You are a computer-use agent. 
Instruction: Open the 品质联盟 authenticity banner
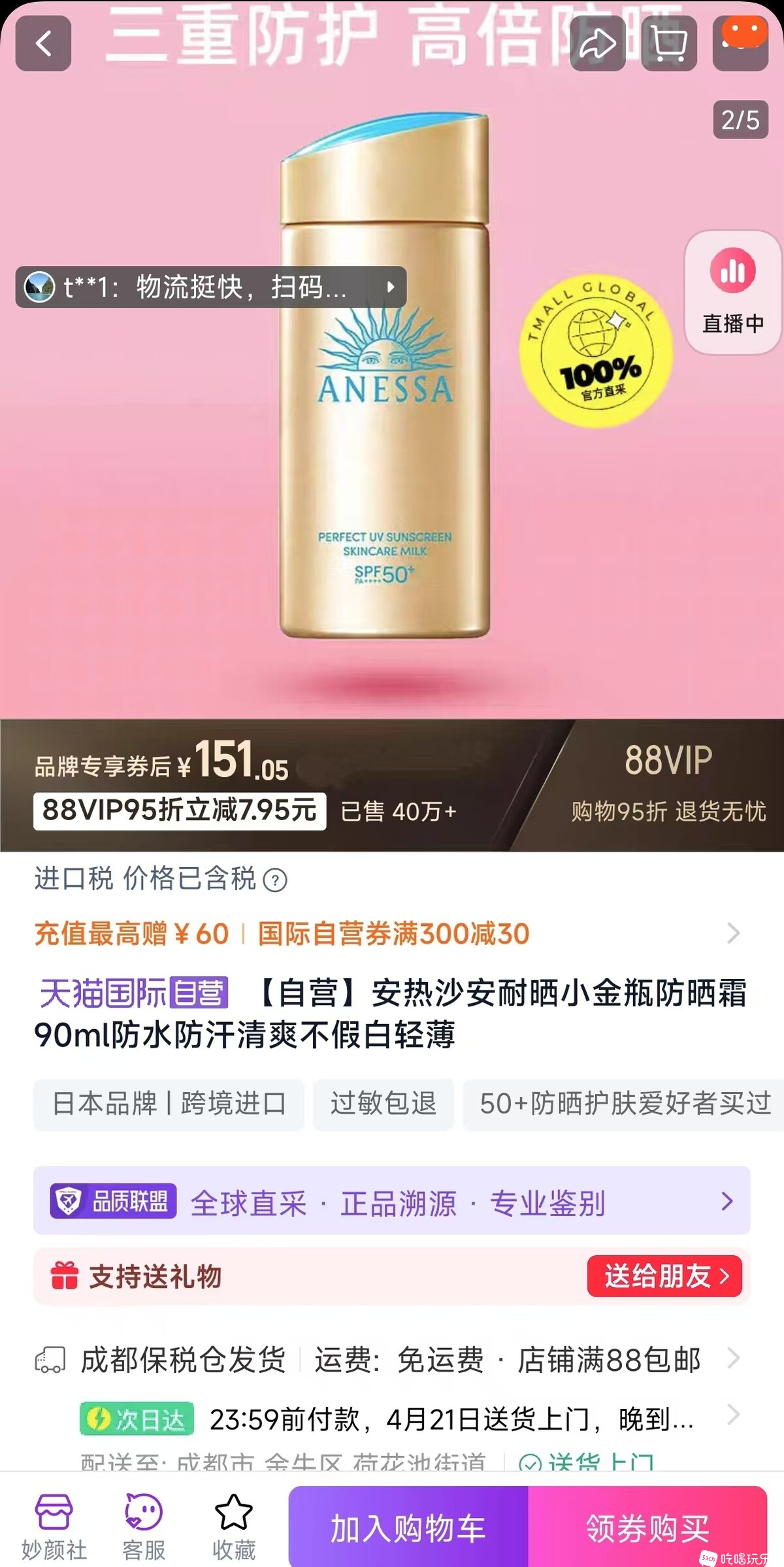pos(391,1201)
